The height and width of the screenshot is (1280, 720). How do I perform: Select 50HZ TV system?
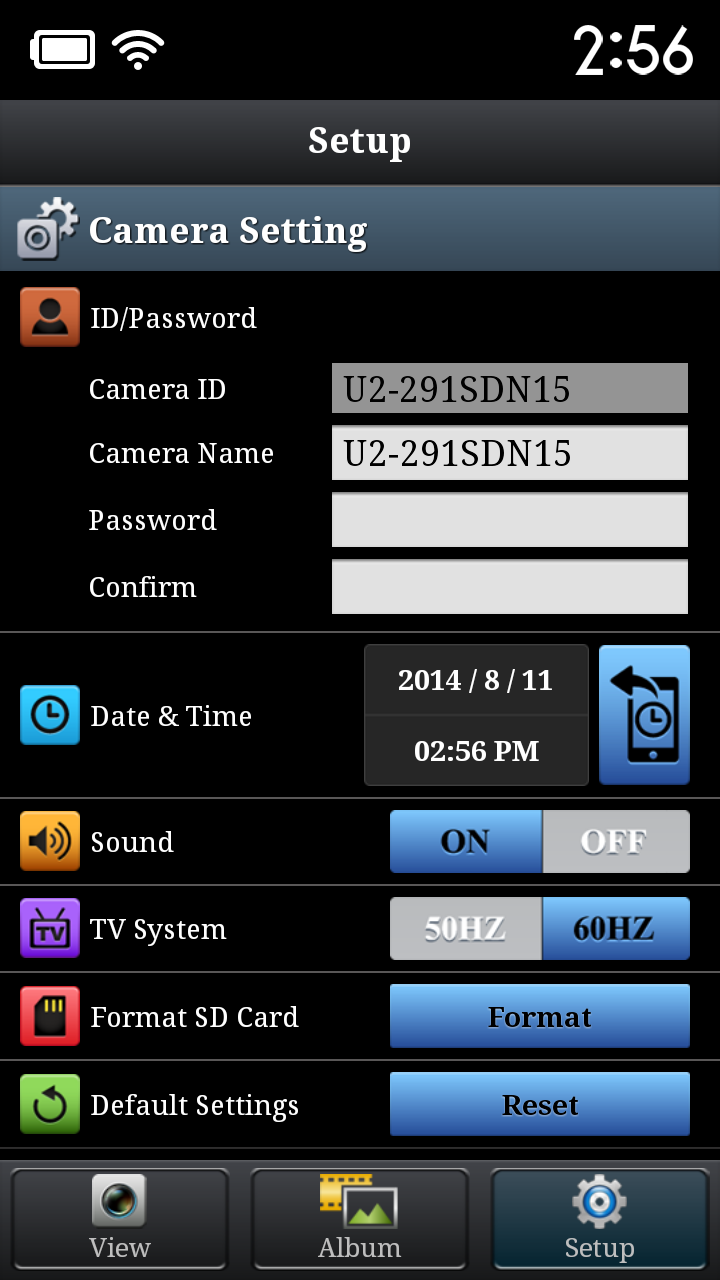[x=466, y=929]
